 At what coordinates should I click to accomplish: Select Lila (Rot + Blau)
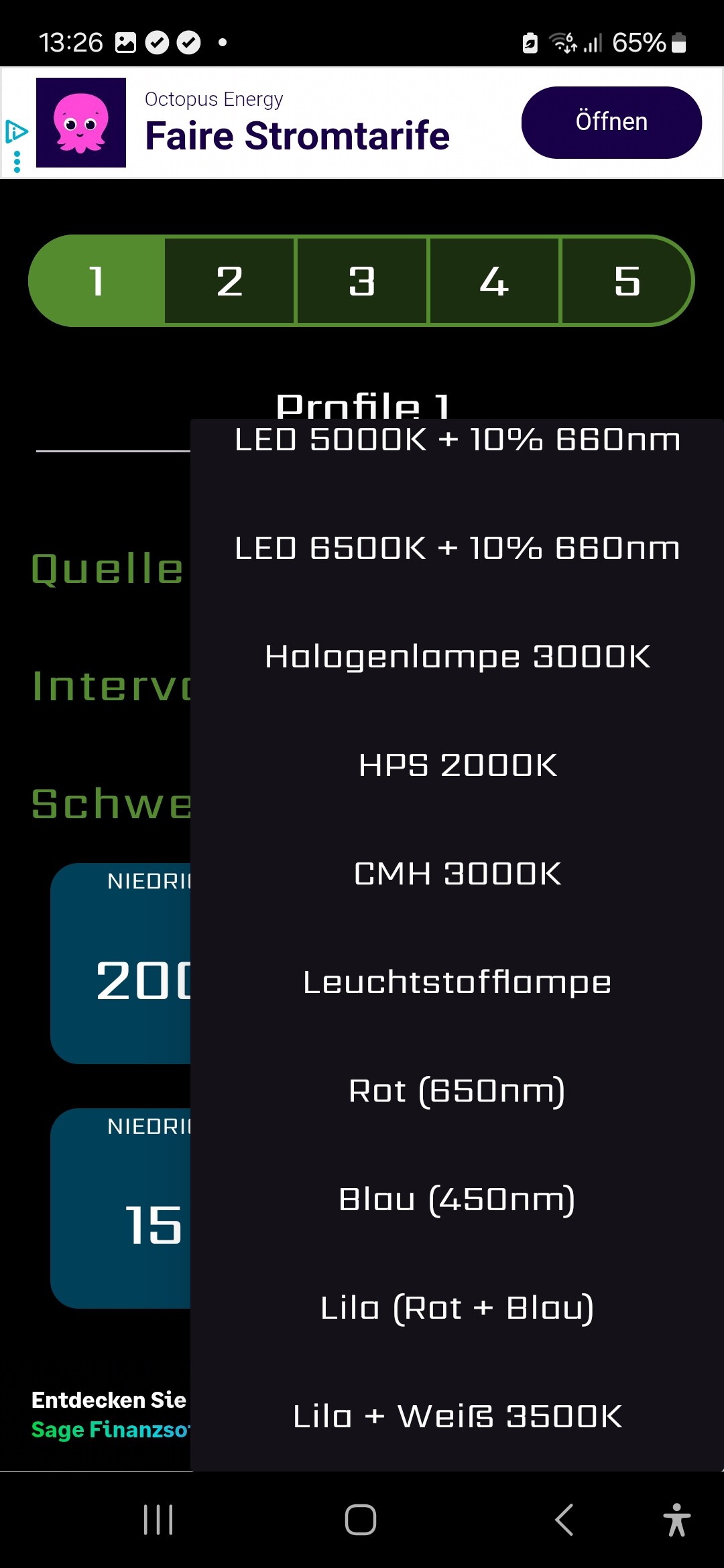pos(457,1308)
